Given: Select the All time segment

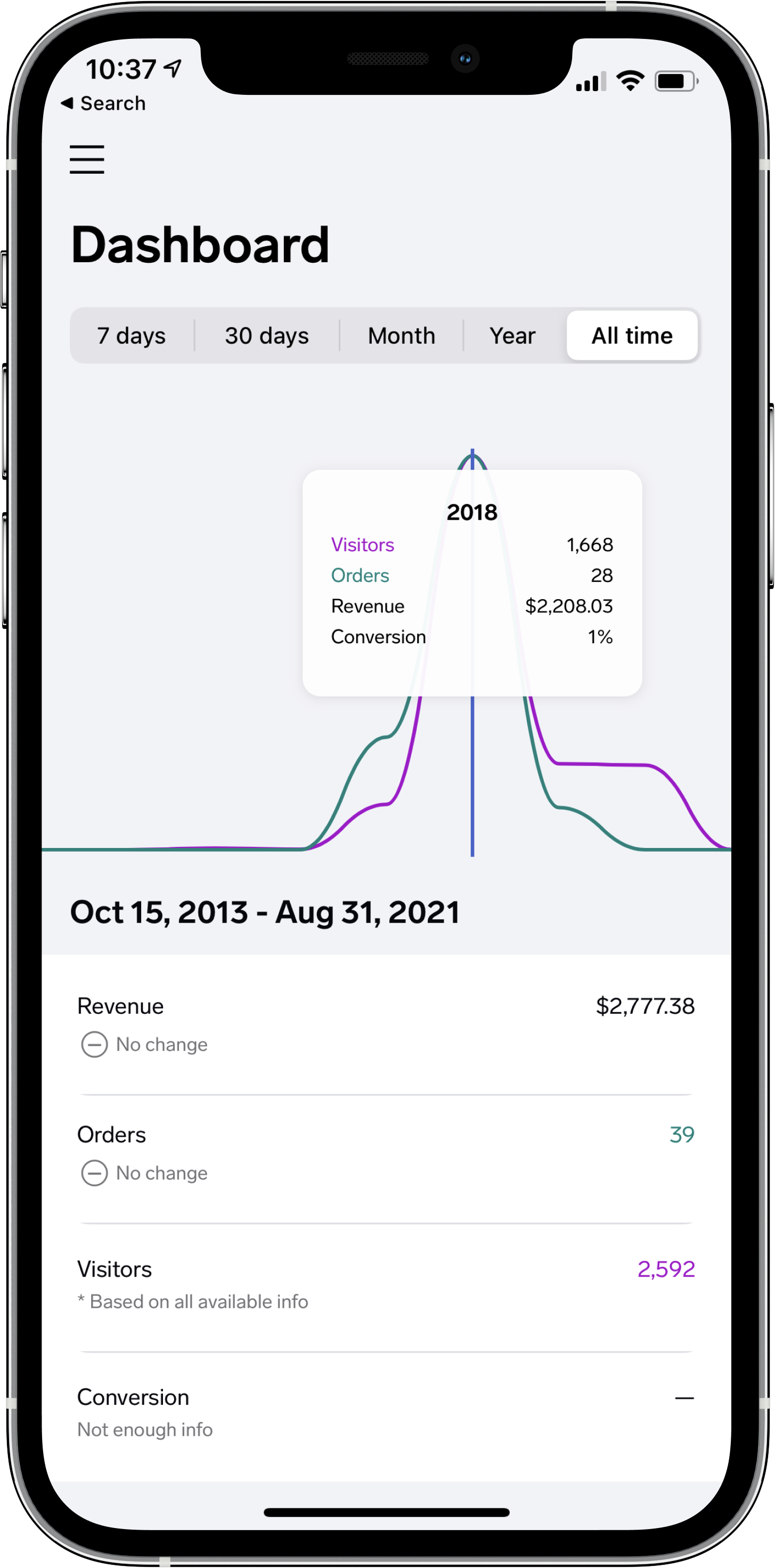Looking at the screenshot, I should coord(631,335).
